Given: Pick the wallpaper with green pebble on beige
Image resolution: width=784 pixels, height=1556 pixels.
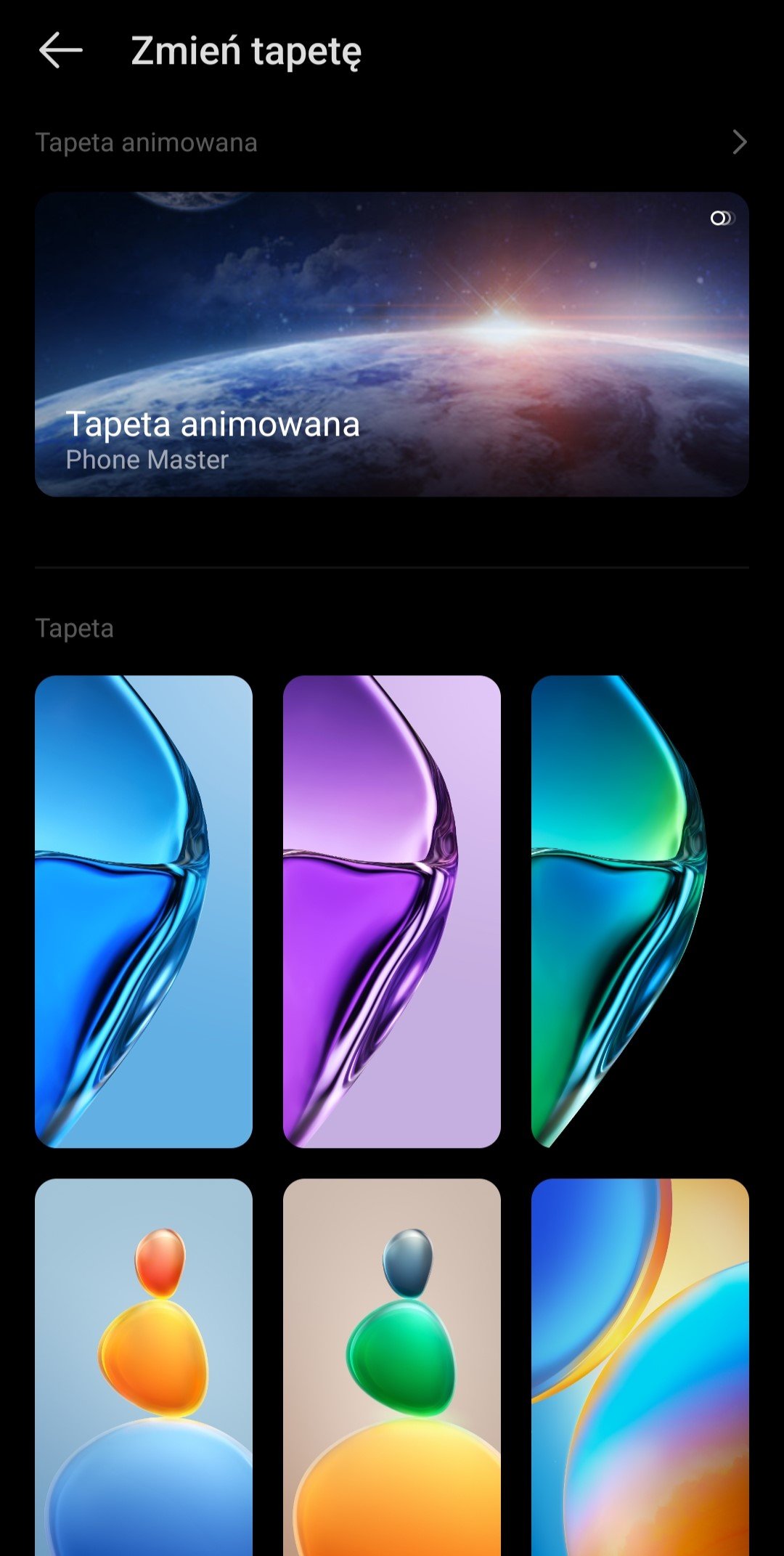Looking at the screenshot, I should [392, 1365].
